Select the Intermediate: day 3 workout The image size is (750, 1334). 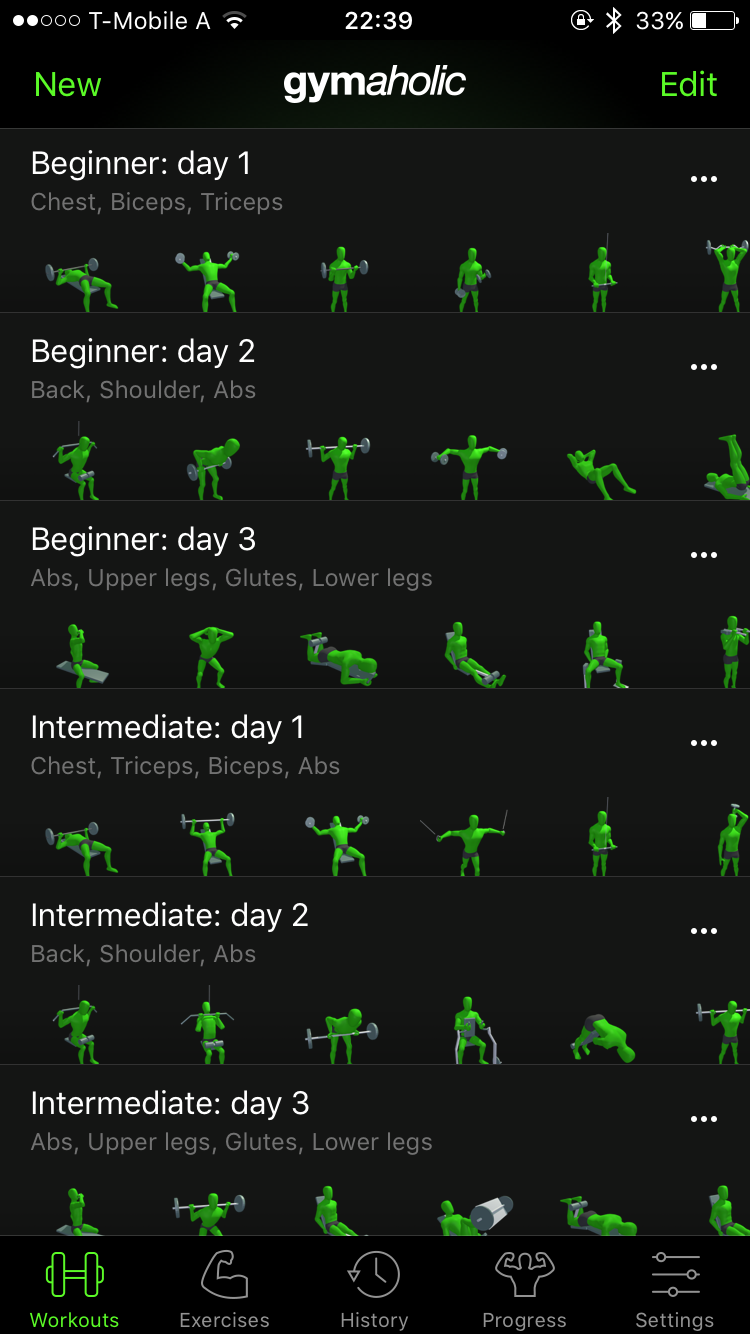pos(168,1103)
